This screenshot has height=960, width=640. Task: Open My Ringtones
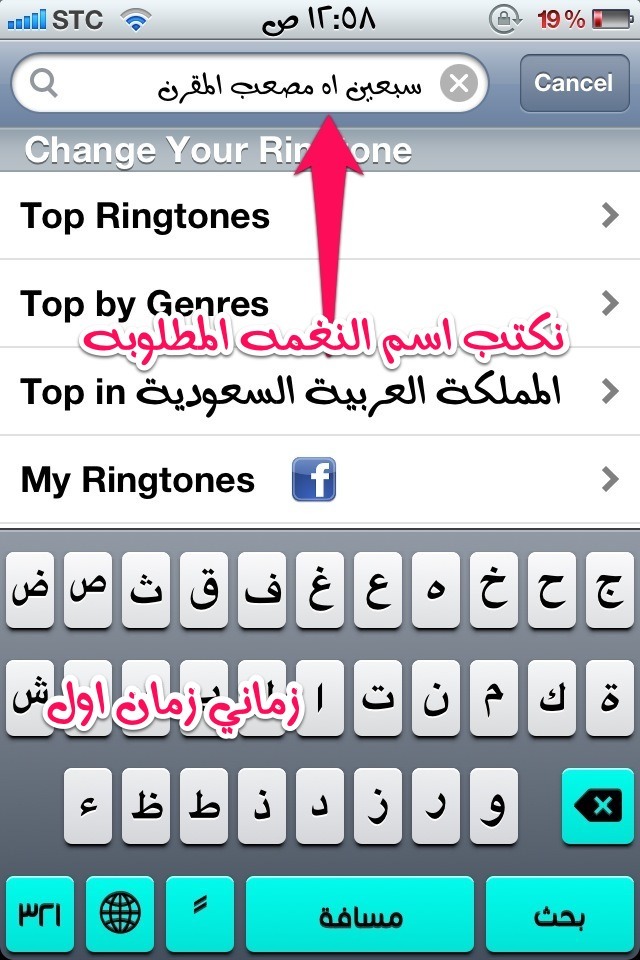(x=320, y=481)
